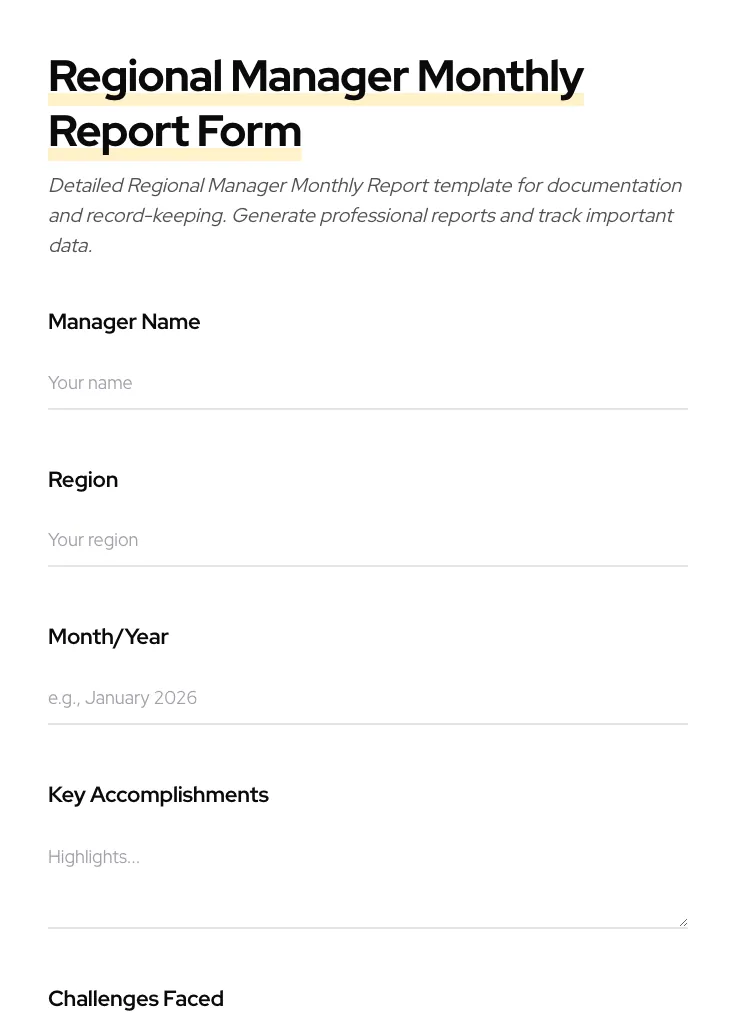736x1024 pixels.
Task: Click the Challenges Faced heading
Action: tap(136, 998)
